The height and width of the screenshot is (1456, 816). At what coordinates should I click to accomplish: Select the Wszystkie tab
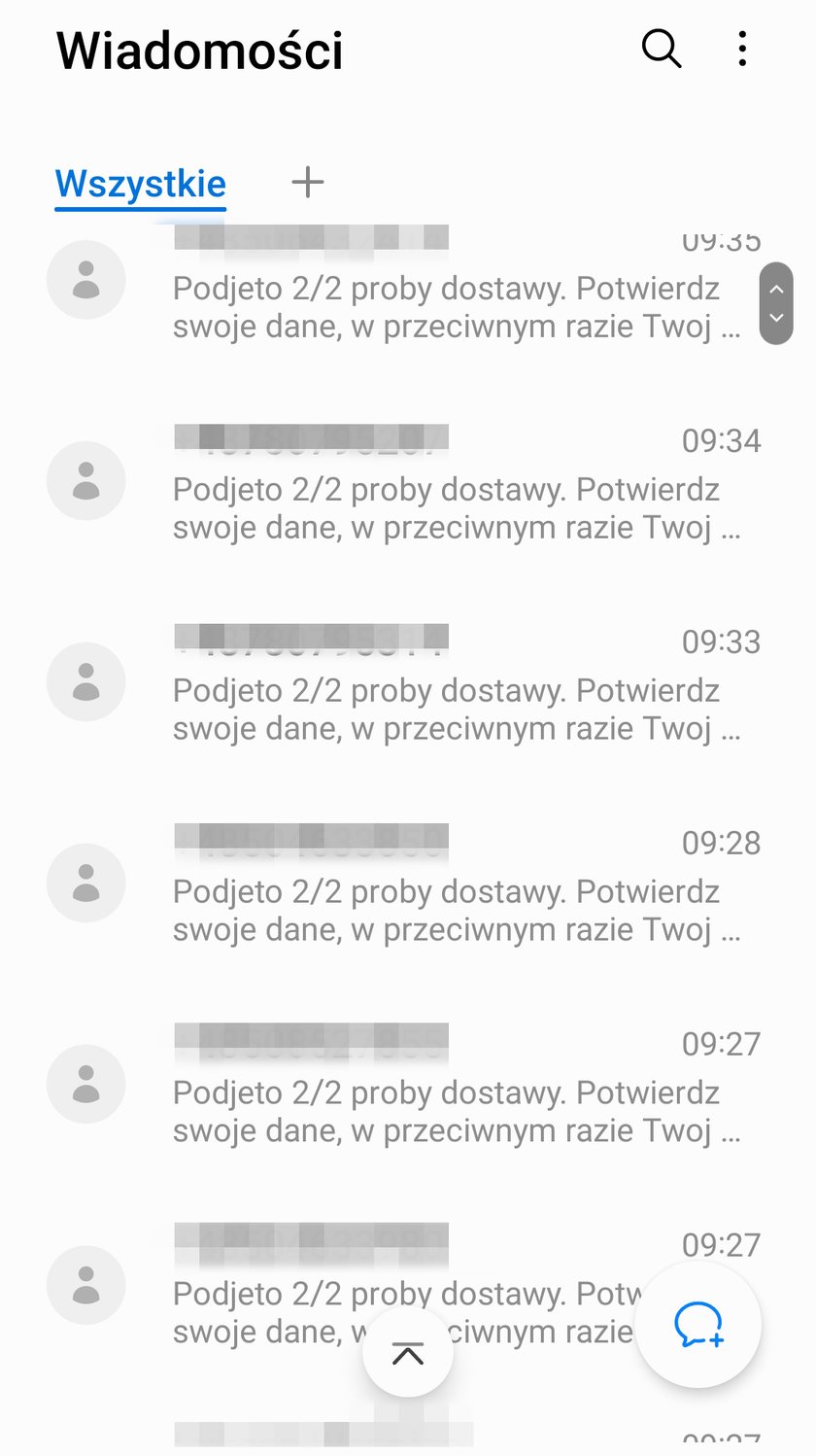pos(141,185)
